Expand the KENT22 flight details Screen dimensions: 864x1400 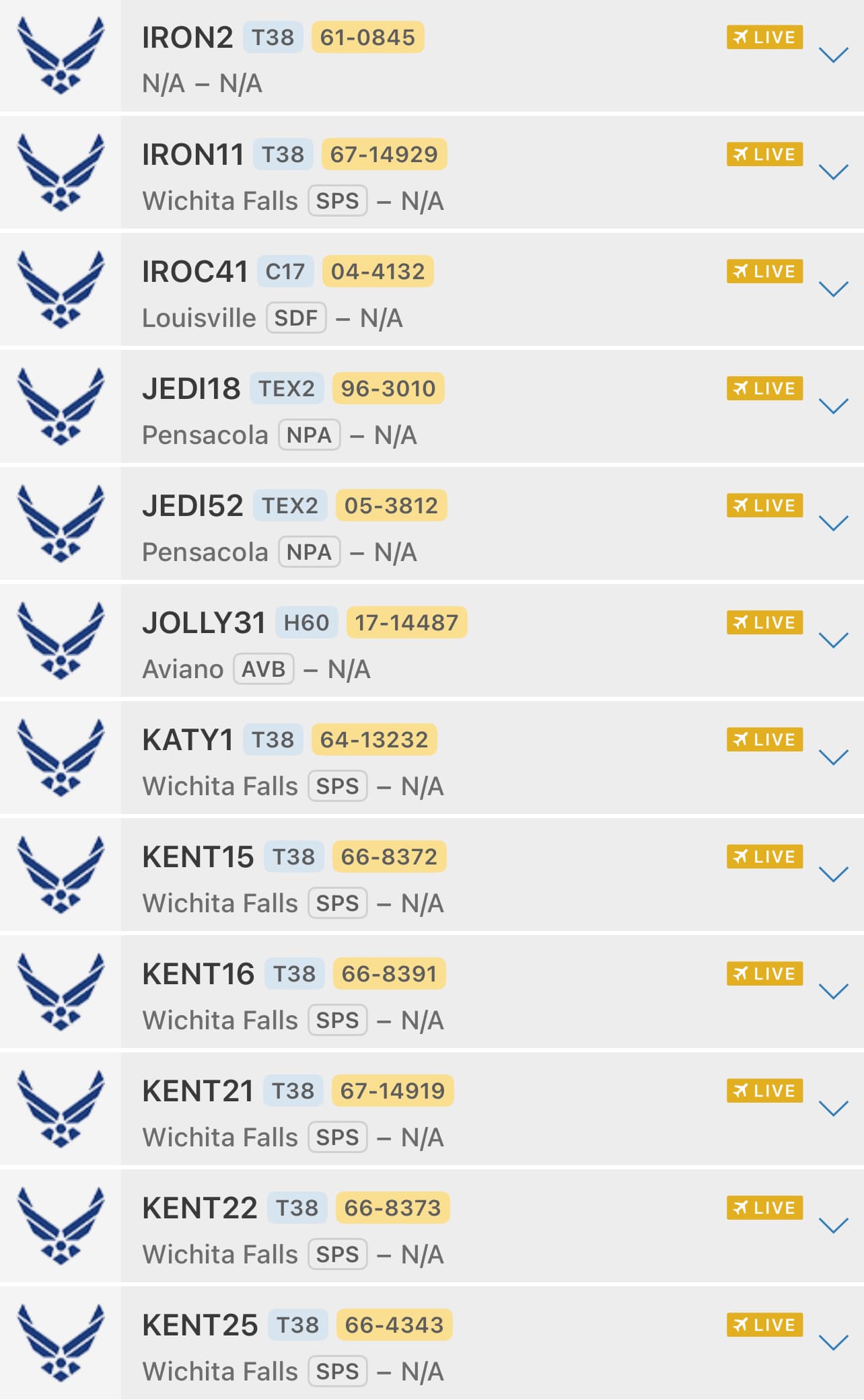tap(832, 1226)
